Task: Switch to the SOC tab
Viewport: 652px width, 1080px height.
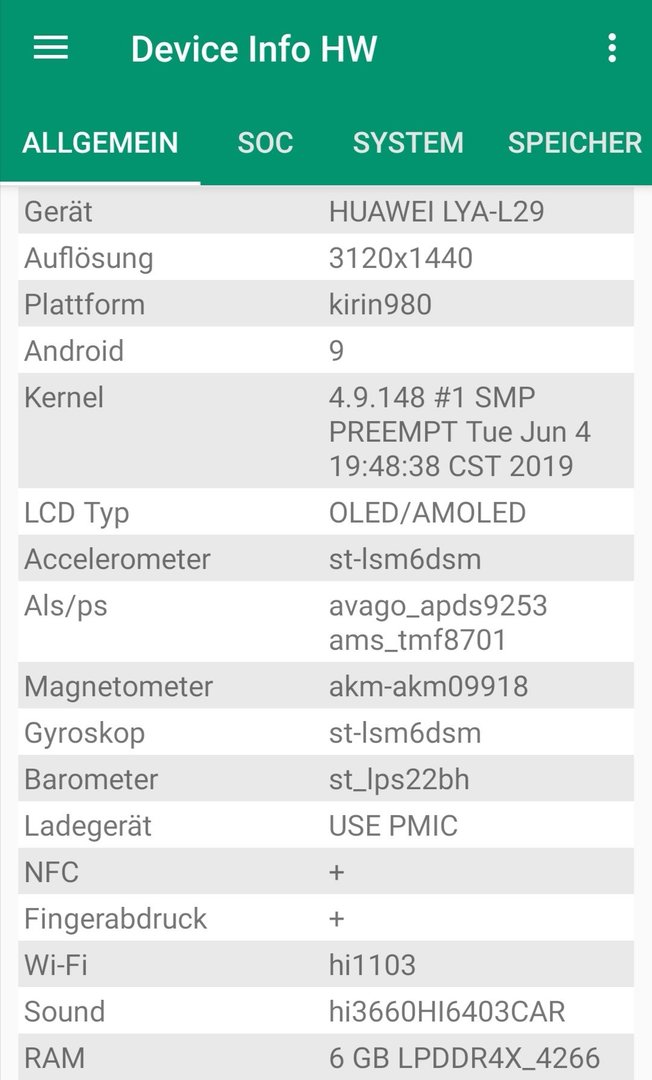Action: click(265, 143)
